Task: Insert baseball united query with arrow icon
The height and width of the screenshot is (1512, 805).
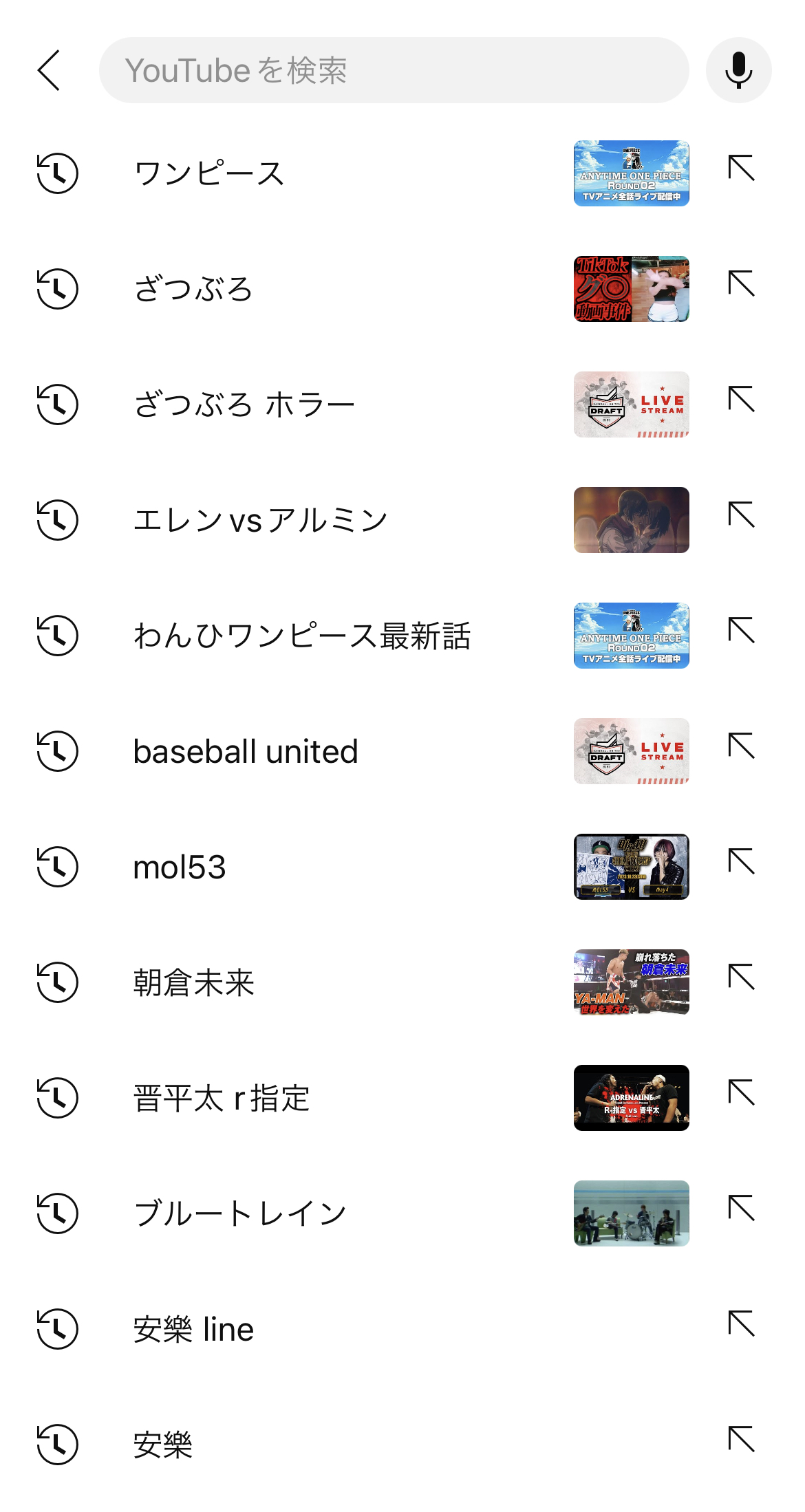Action: (742, 747)
